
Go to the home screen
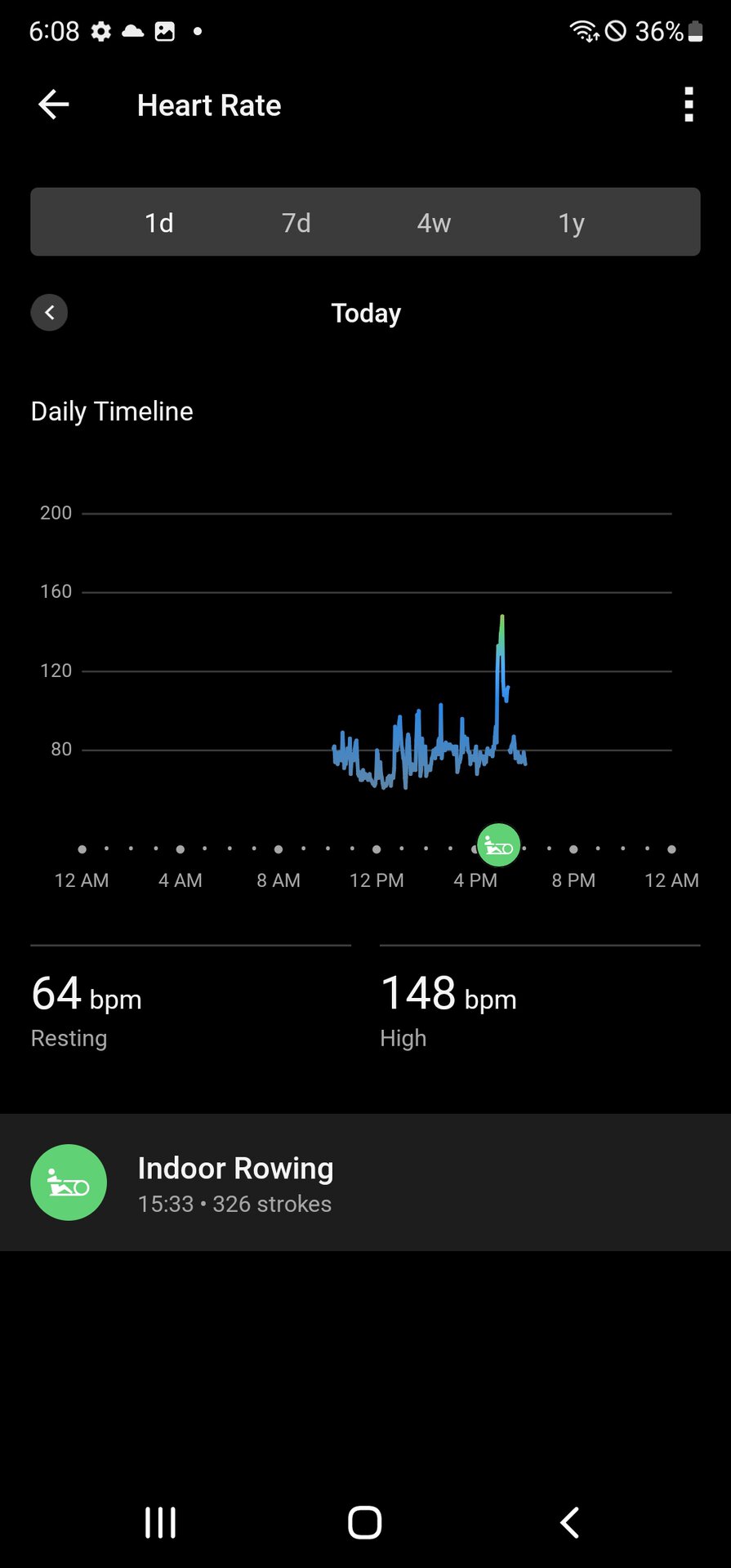coord(365,1522)
